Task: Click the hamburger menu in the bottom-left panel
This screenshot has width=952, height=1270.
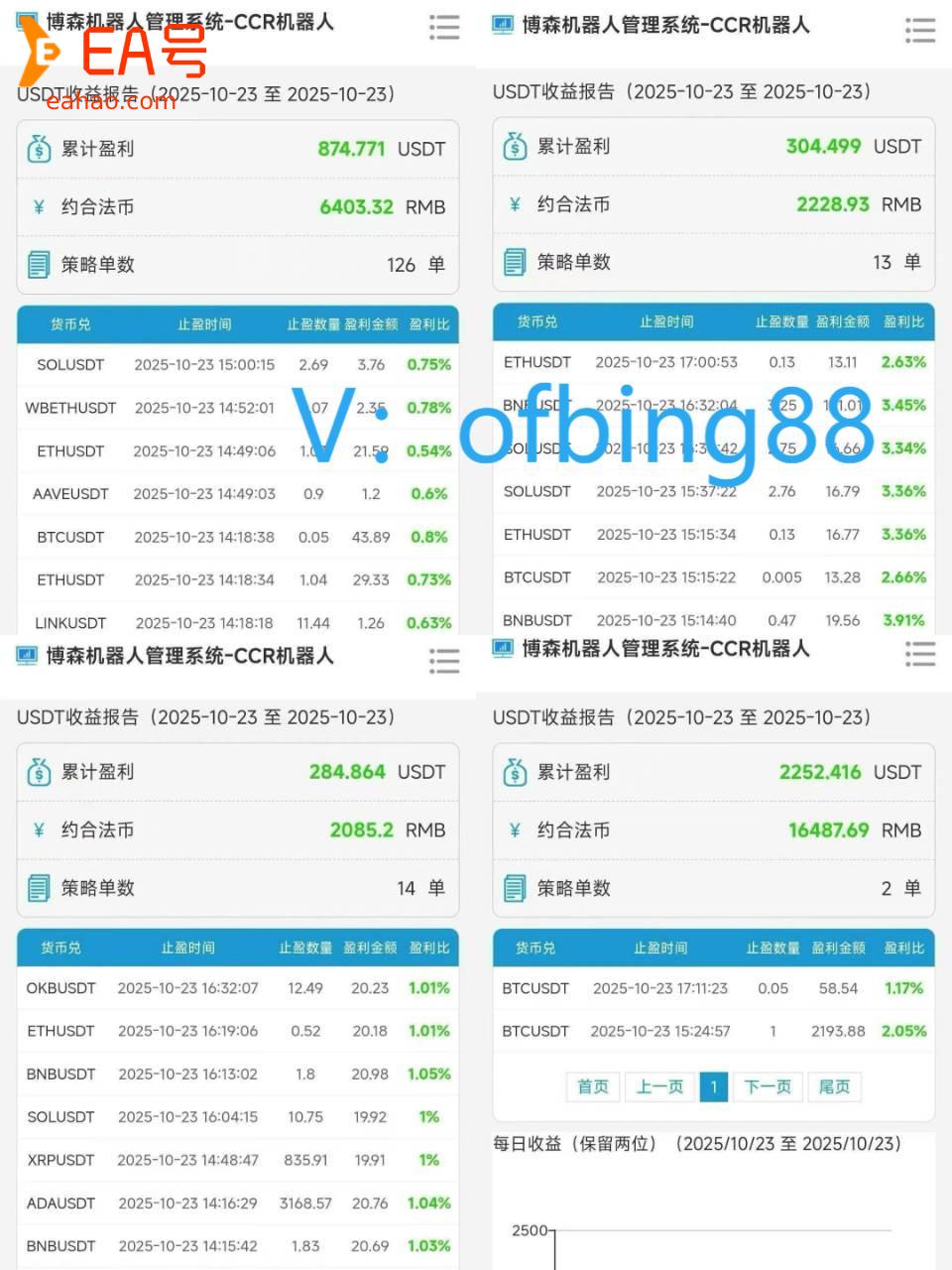Action: [x=444, y=661]
